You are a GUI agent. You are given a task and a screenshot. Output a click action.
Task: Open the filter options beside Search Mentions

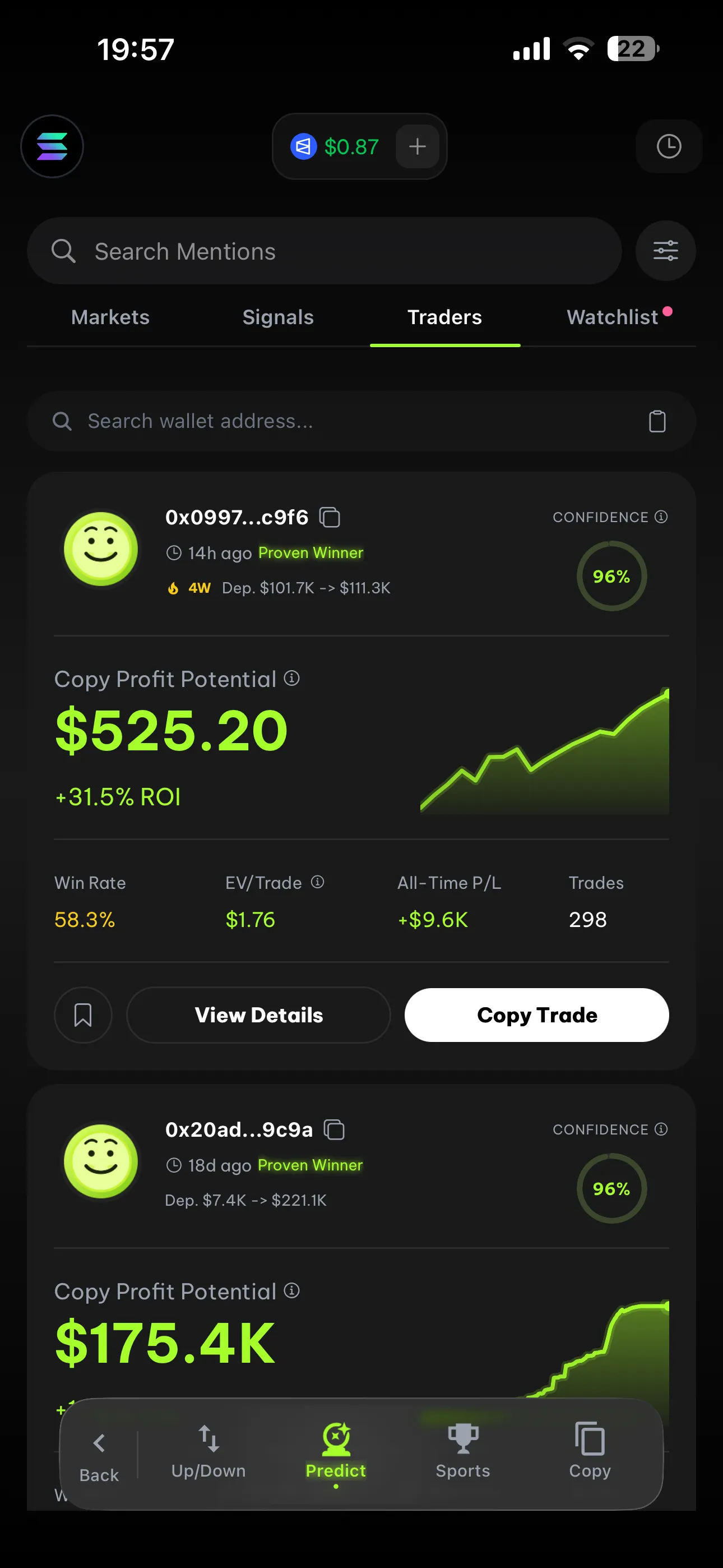(665, 250)
